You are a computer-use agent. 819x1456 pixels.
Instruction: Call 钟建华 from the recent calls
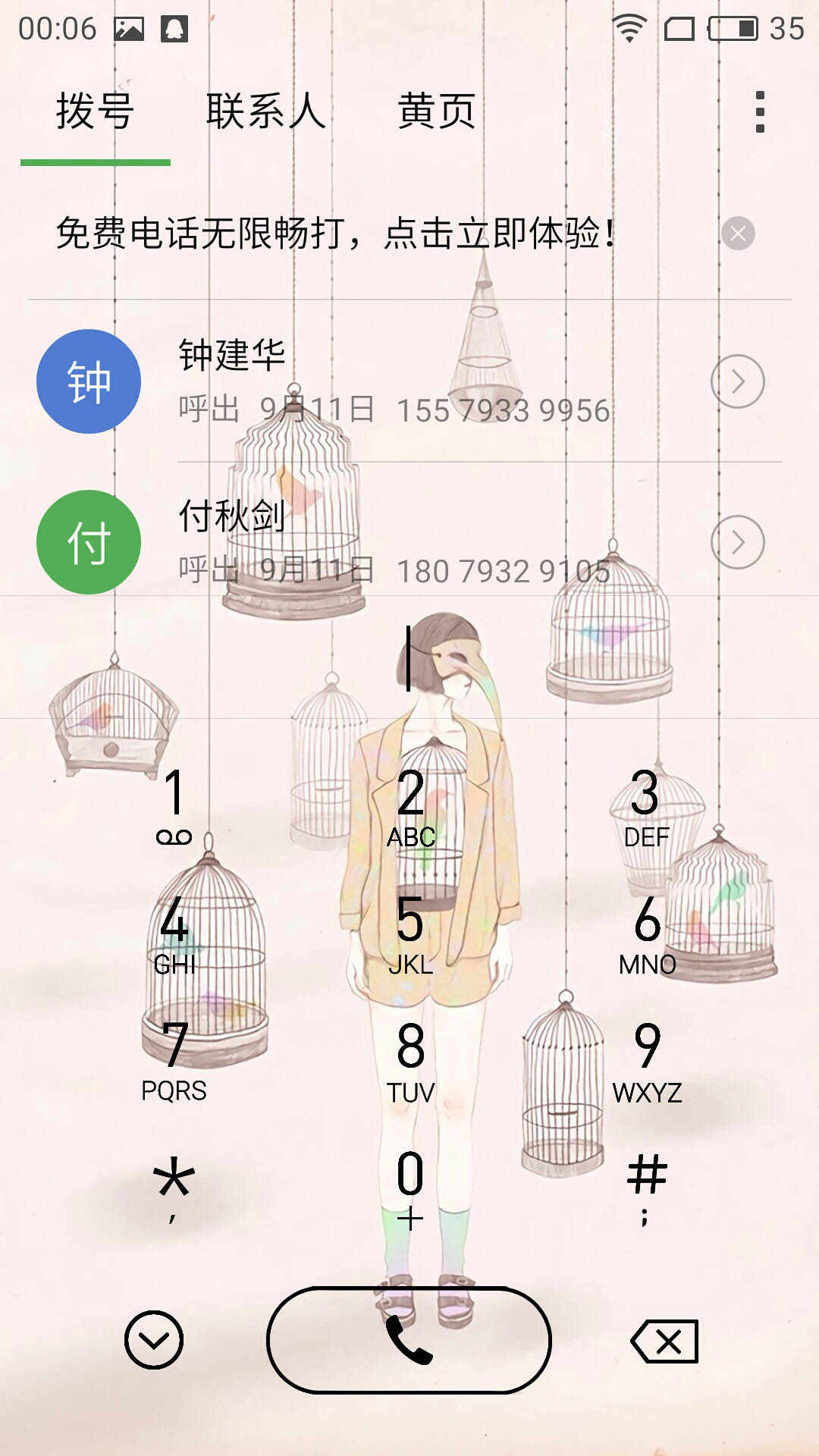pyautogui.click(x=394, y=381)
